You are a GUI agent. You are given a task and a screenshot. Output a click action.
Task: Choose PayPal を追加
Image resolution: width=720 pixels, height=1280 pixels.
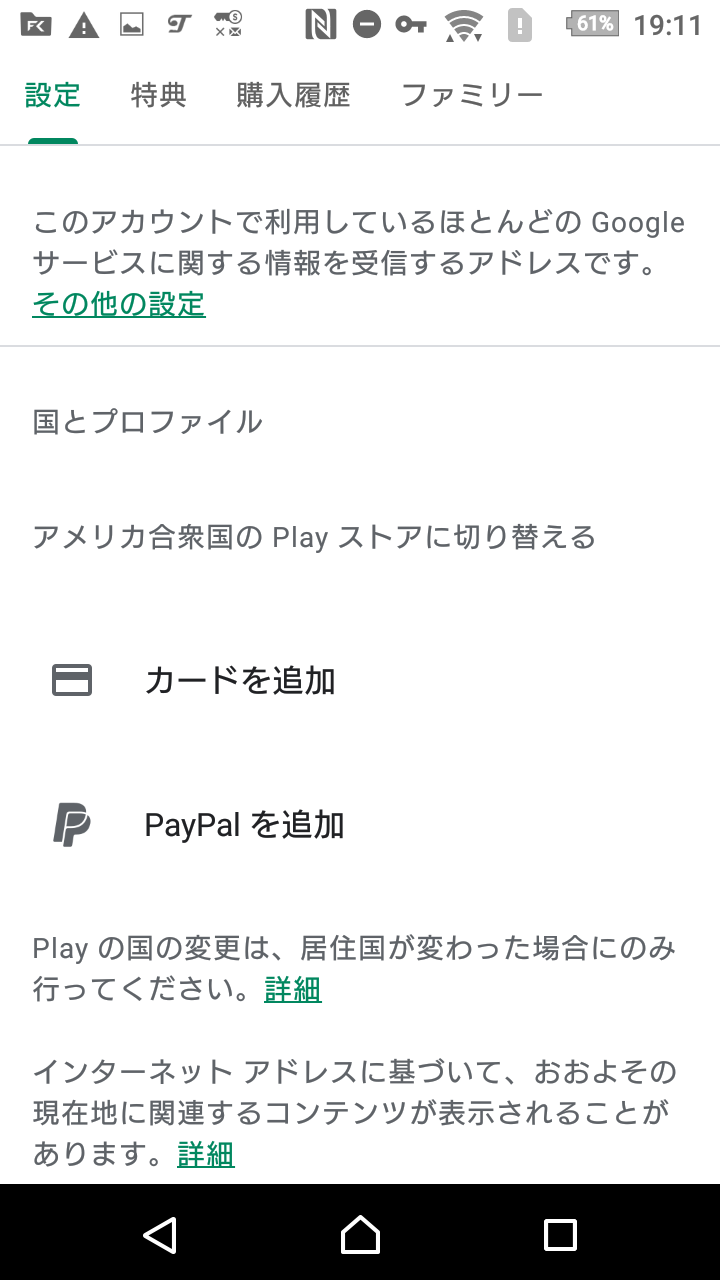point(360,825)
